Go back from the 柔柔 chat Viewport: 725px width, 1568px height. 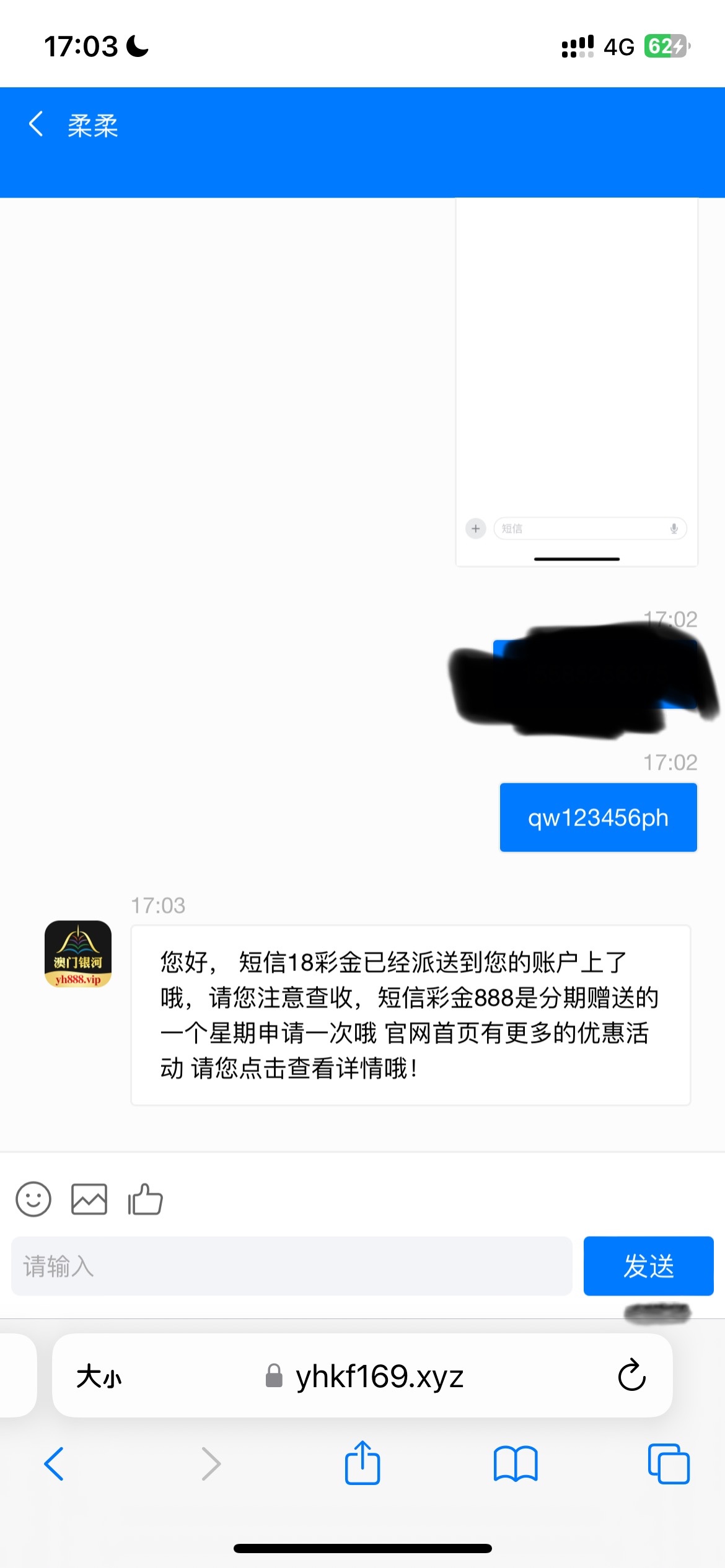tap(36, 124)
